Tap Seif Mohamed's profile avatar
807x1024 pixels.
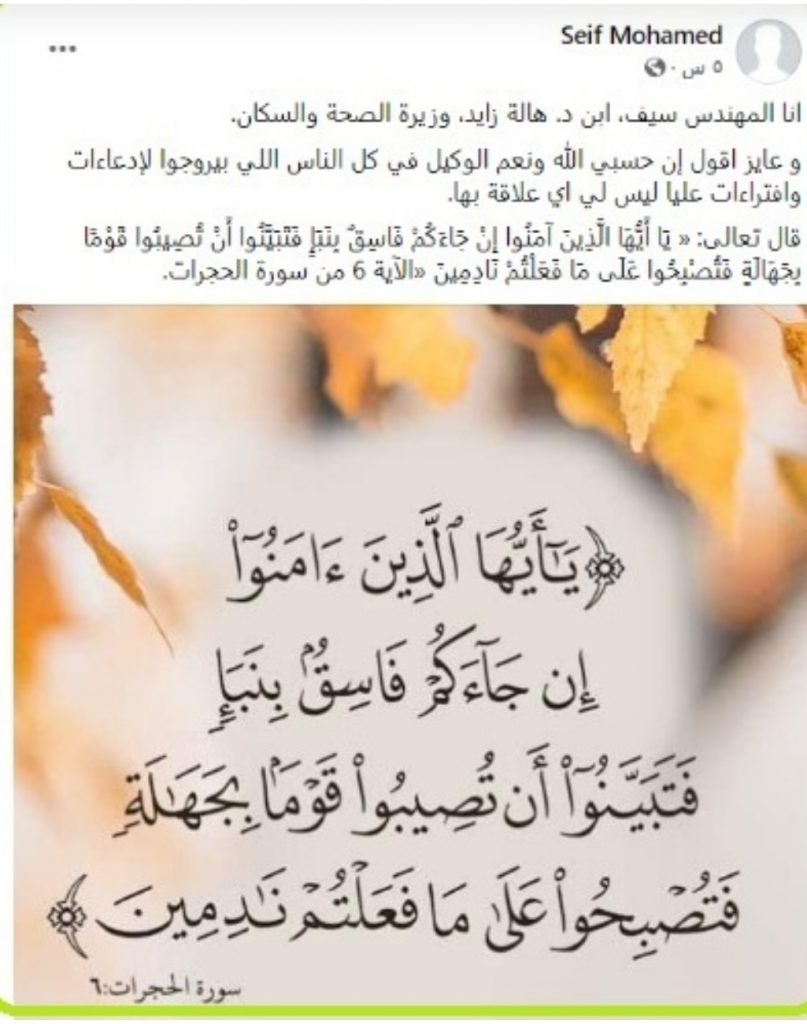coord(767,52)
